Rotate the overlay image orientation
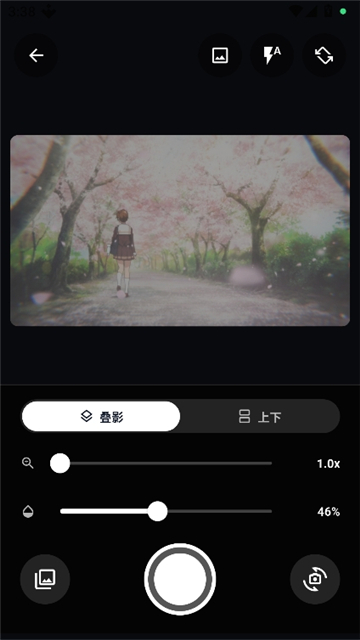The image size is (360, 640). (x=324, y=55)
